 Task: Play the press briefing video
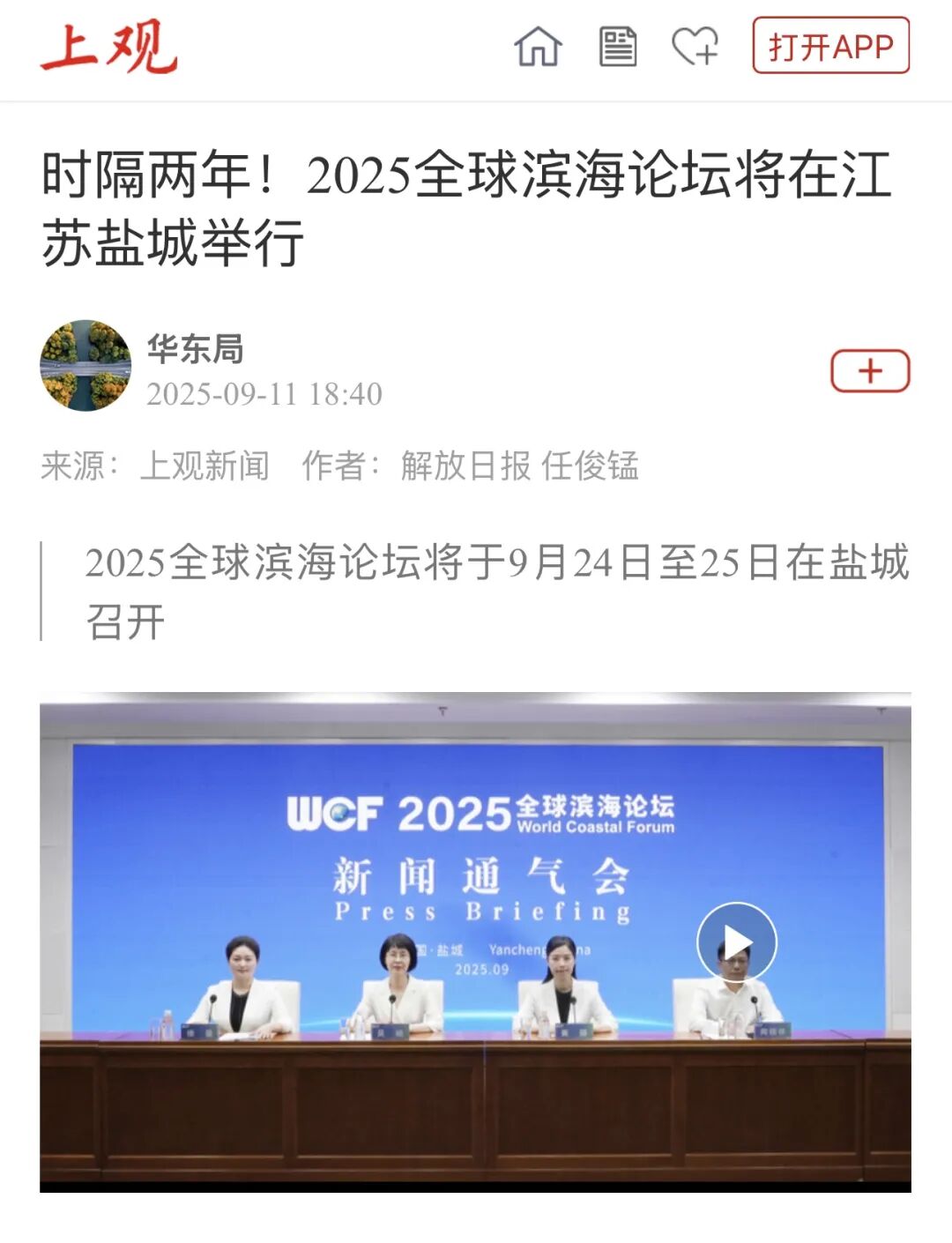tap(737, 942)
